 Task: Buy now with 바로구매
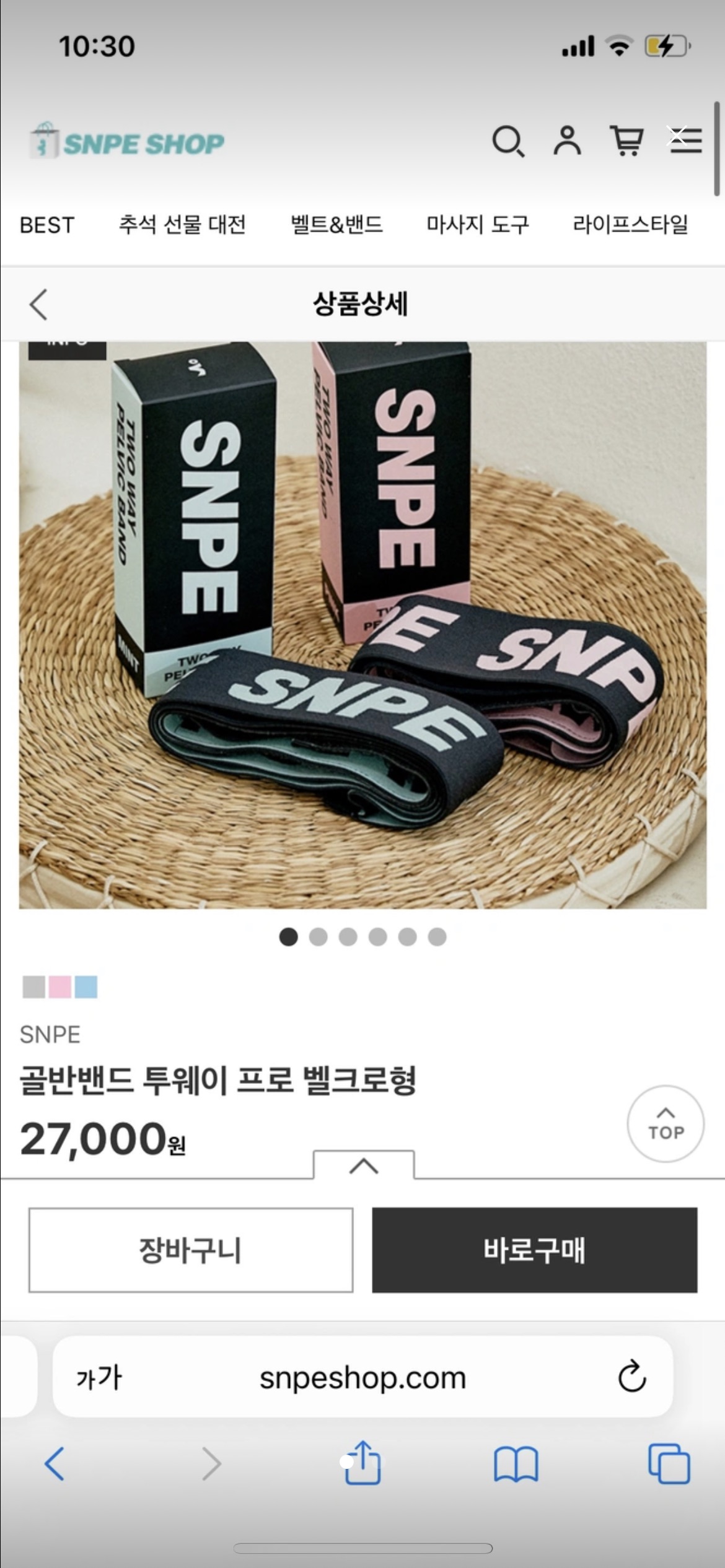pyautogui.click(x=535, y=1250)
